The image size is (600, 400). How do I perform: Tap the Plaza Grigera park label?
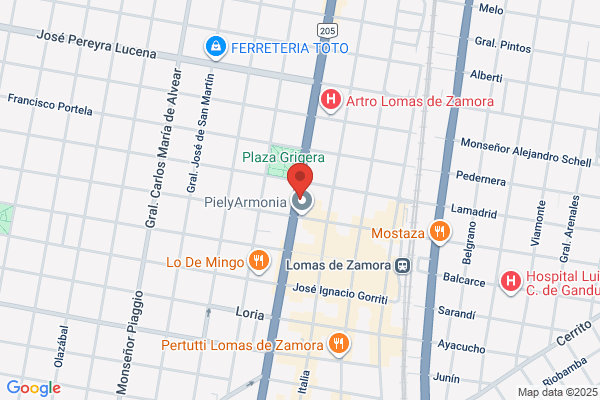pos(284,157)
